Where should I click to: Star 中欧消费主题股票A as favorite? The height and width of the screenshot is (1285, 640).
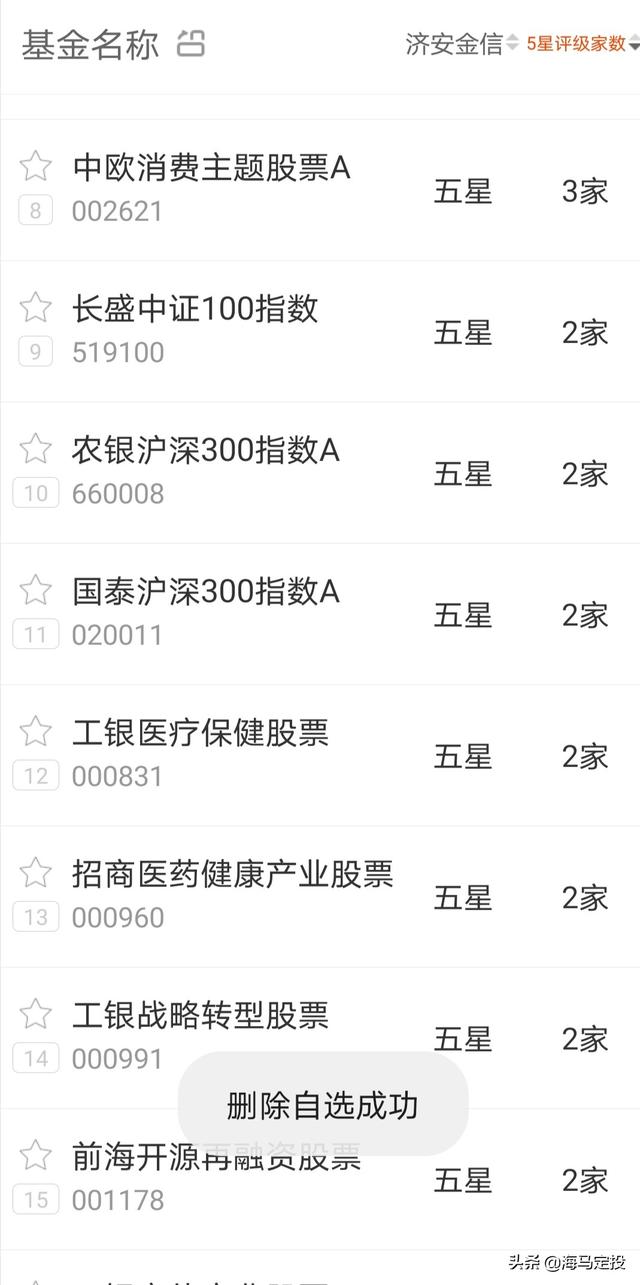point(35,166)
